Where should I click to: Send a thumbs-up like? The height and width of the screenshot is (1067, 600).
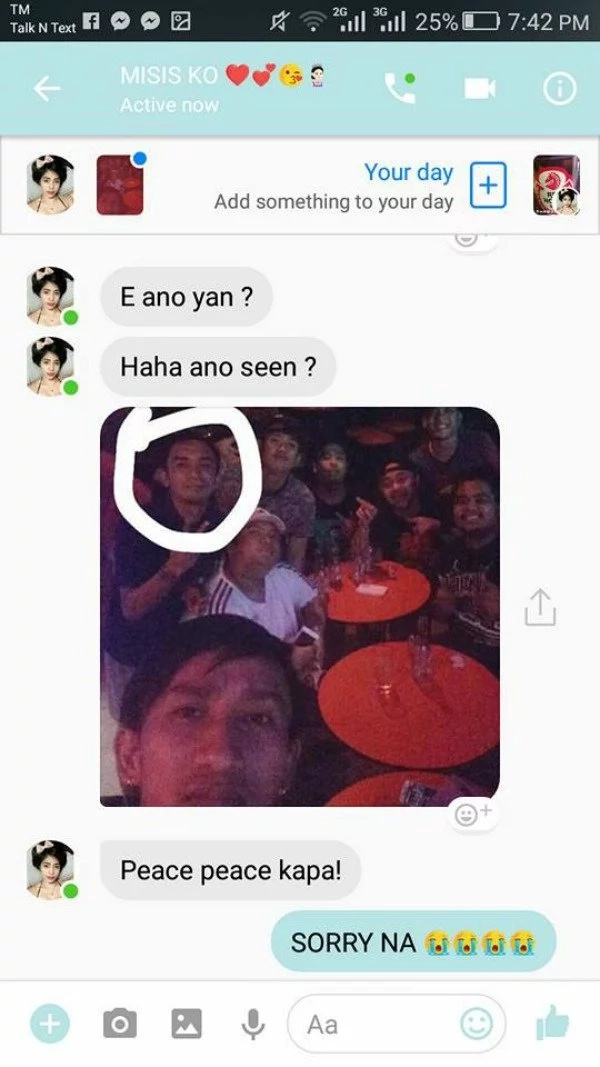552,1023
